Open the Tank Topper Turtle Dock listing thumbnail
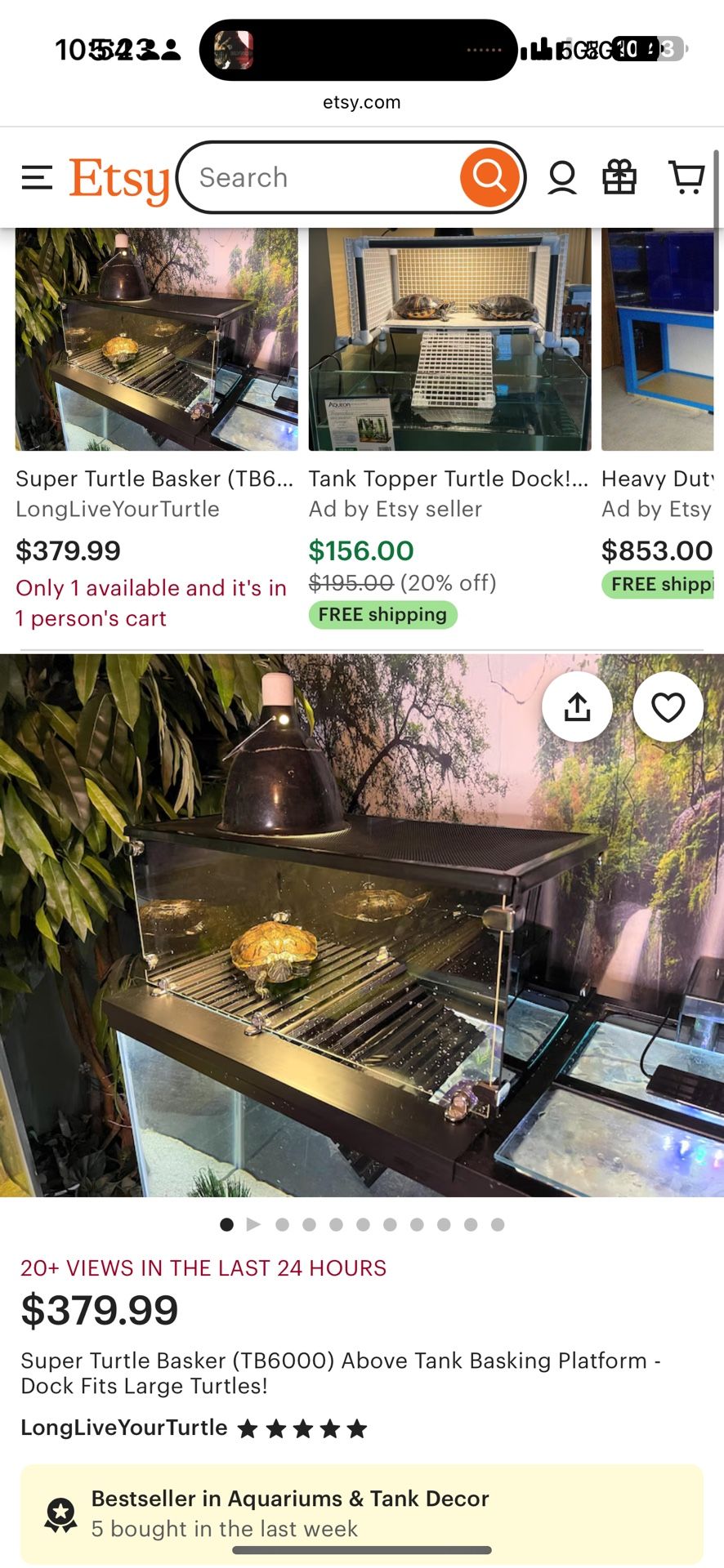The height and width of the screenshot is (1568, 724). 449,339
